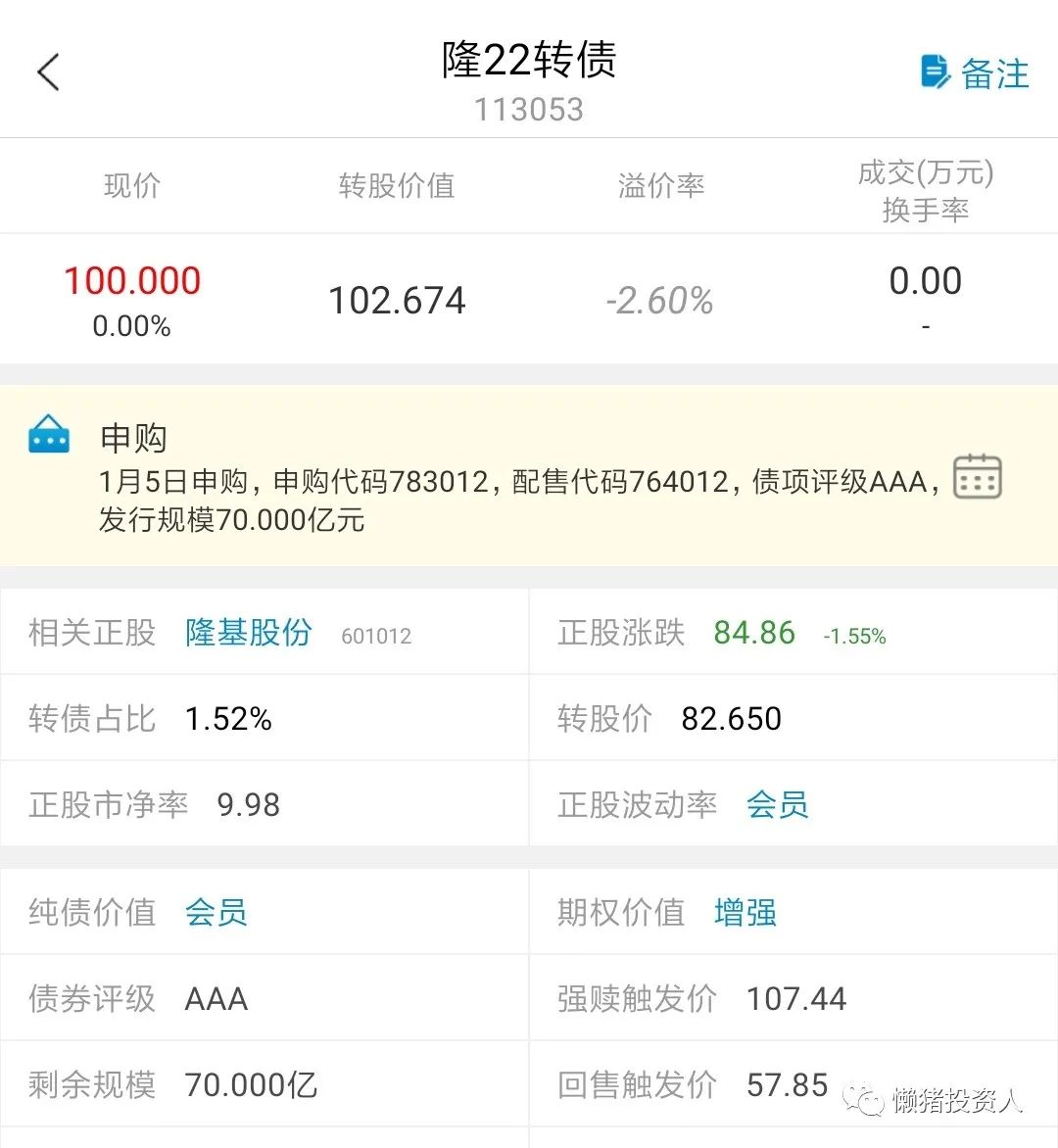Tap bond title 隆22转债
Screen dimensions: 1058x1148
click(529, 61)
